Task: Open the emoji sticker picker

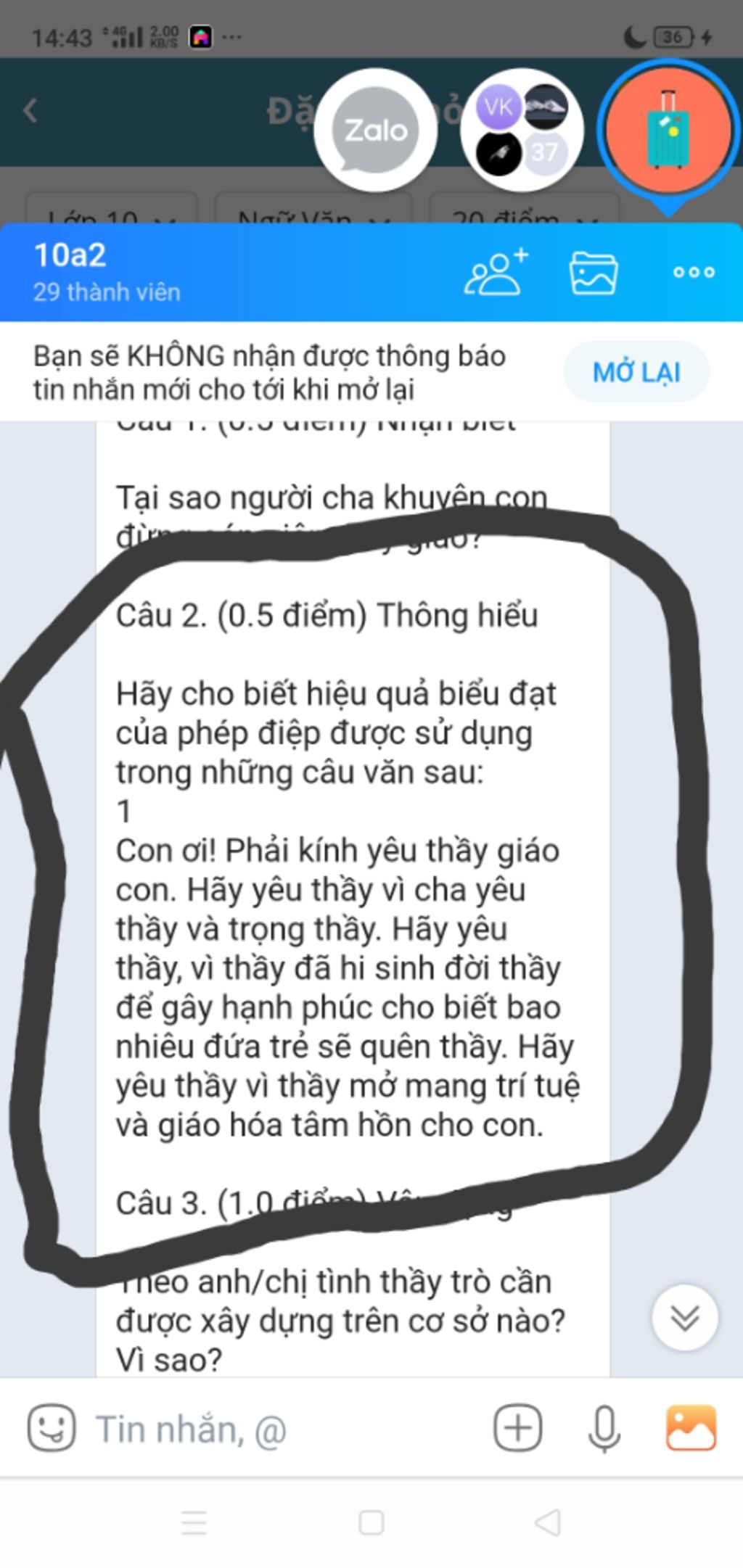Action: point(51,1427)
